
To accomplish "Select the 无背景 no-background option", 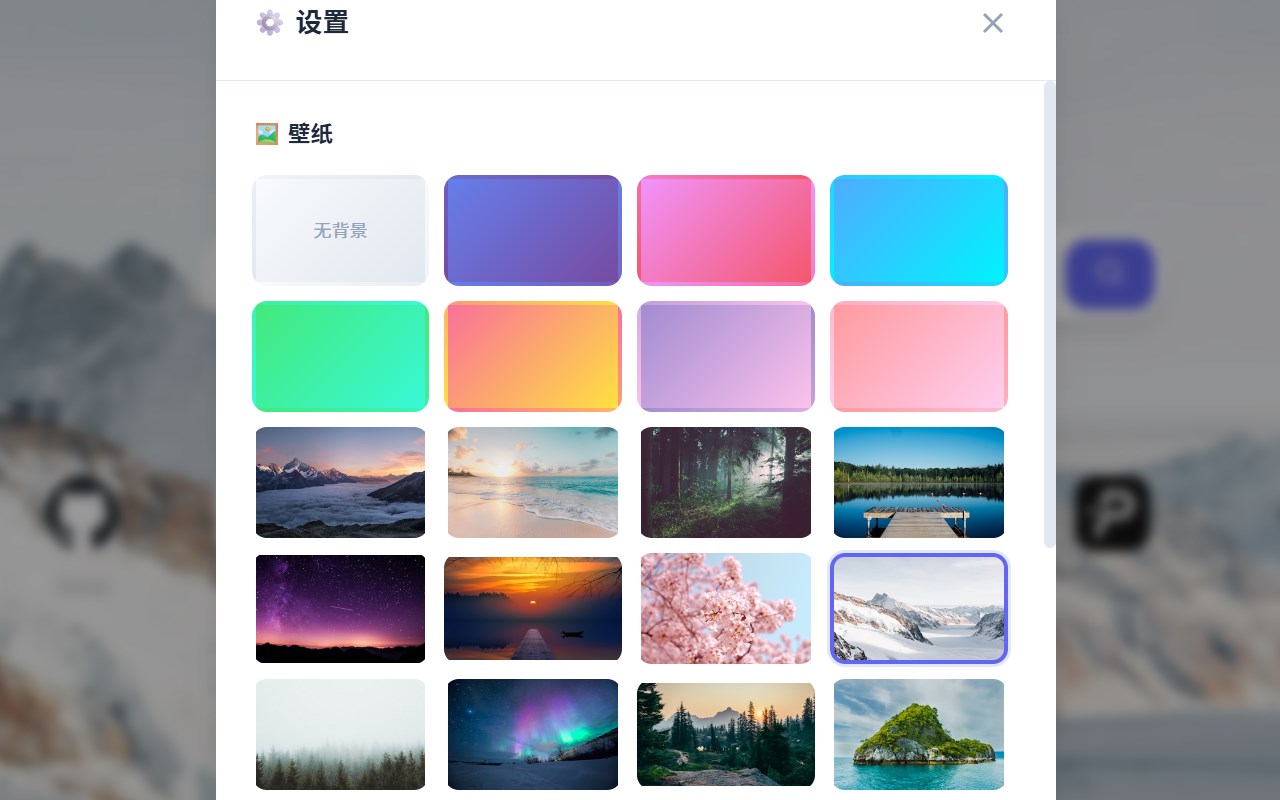I will click(340, 230).
